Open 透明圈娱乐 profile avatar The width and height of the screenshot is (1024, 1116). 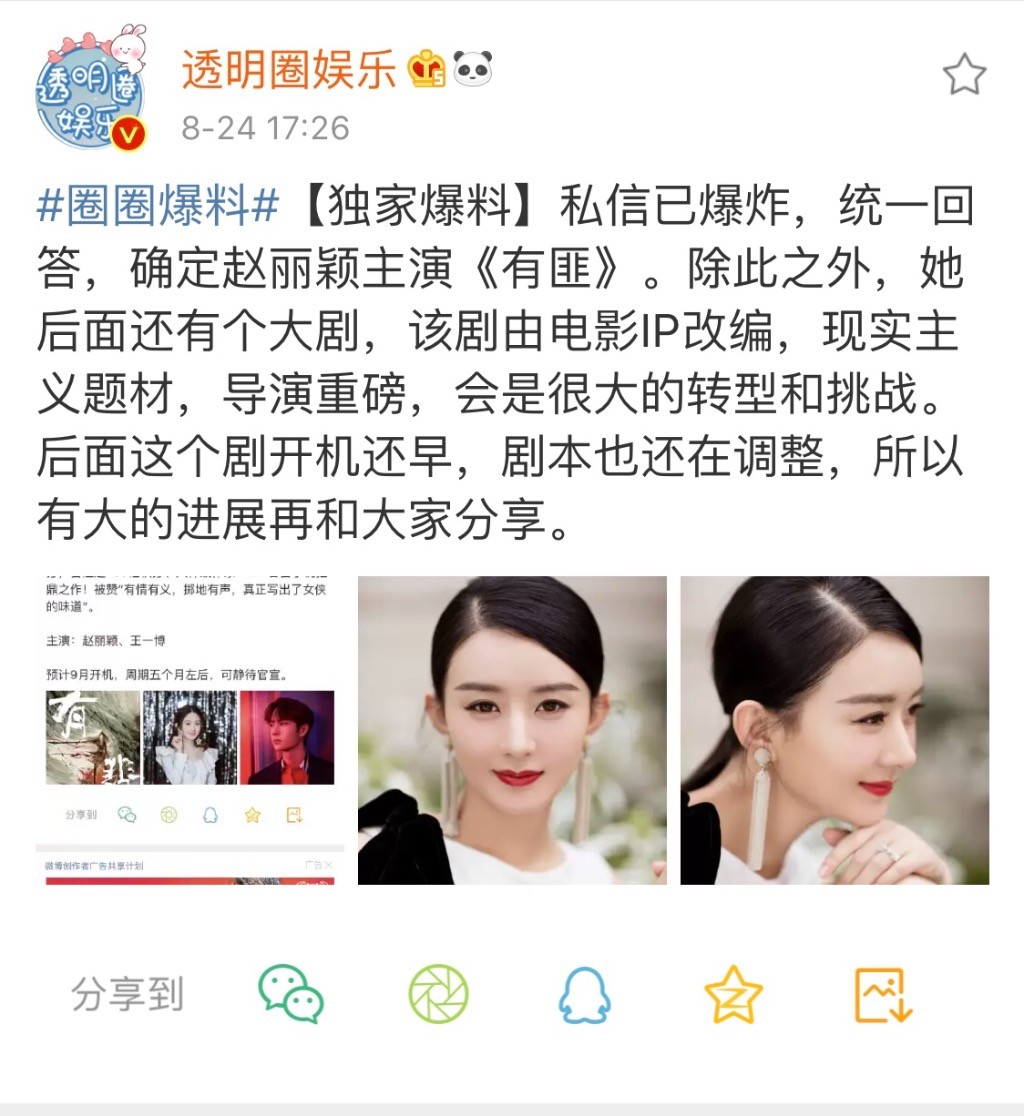click(91, 90)
